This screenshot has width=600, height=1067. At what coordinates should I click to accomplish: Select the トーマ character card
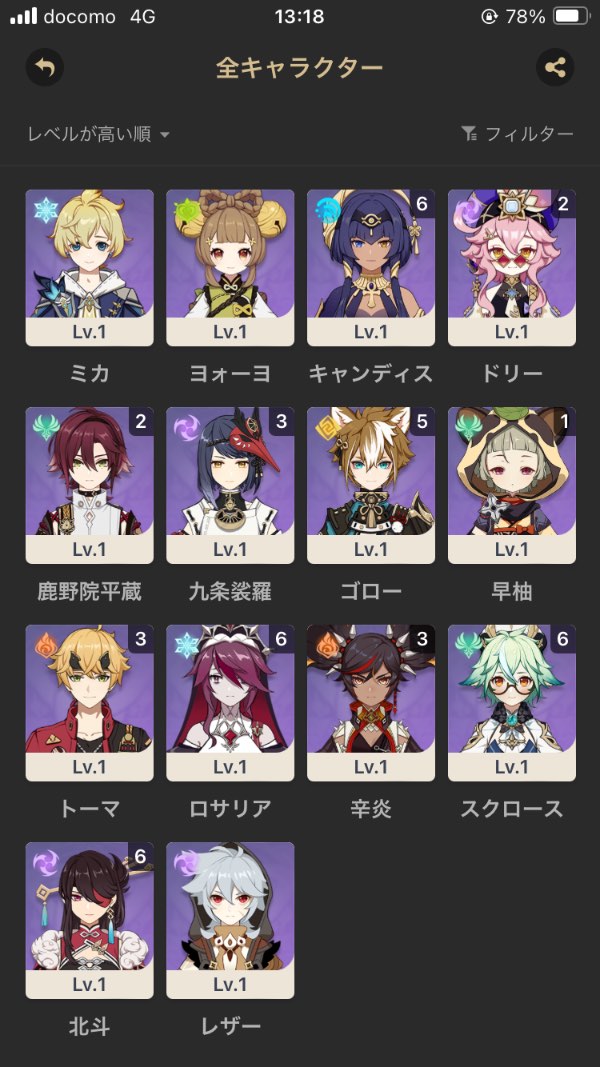click(90, 702)
